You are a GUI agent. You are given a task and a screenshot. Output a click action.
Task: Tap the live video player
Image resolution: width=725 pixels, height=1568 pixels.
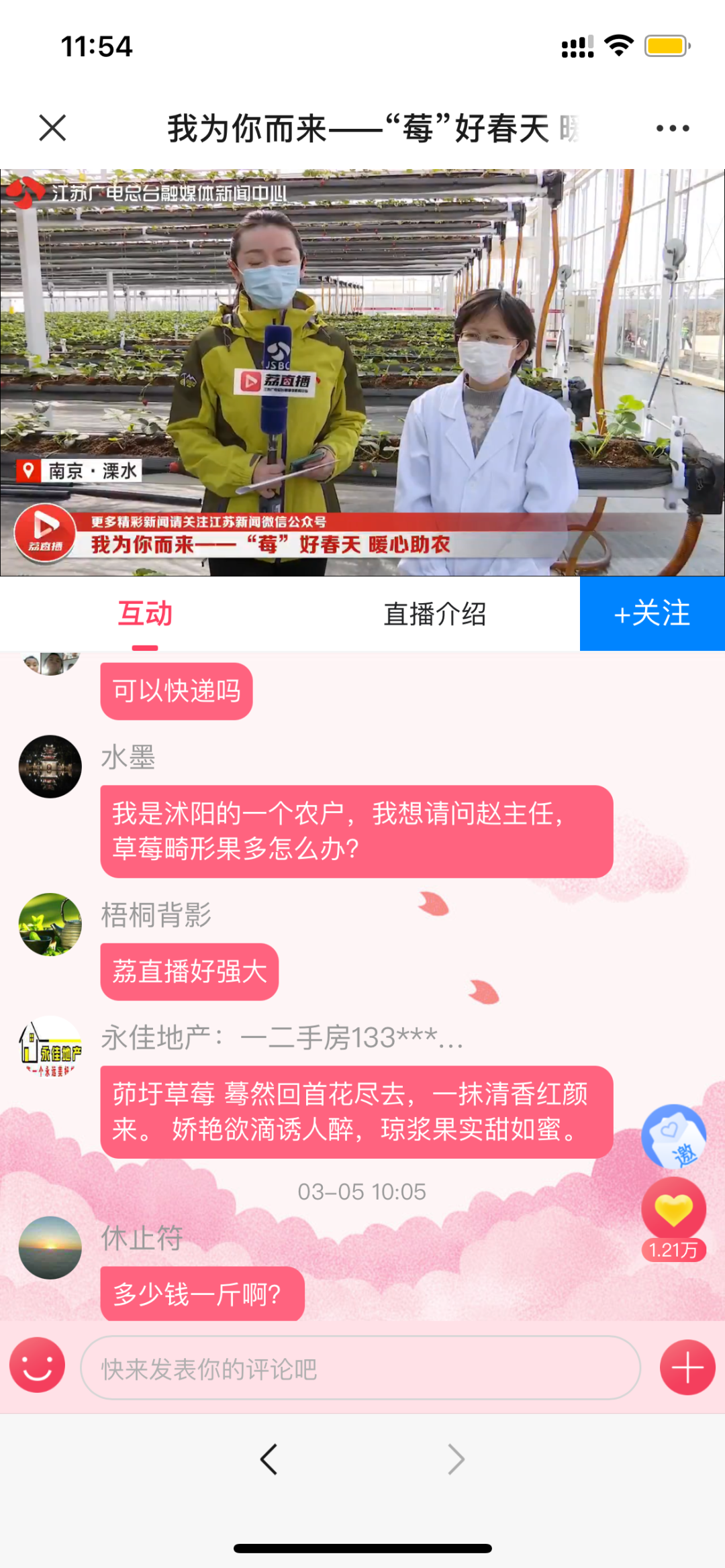[x=362, y=372]
